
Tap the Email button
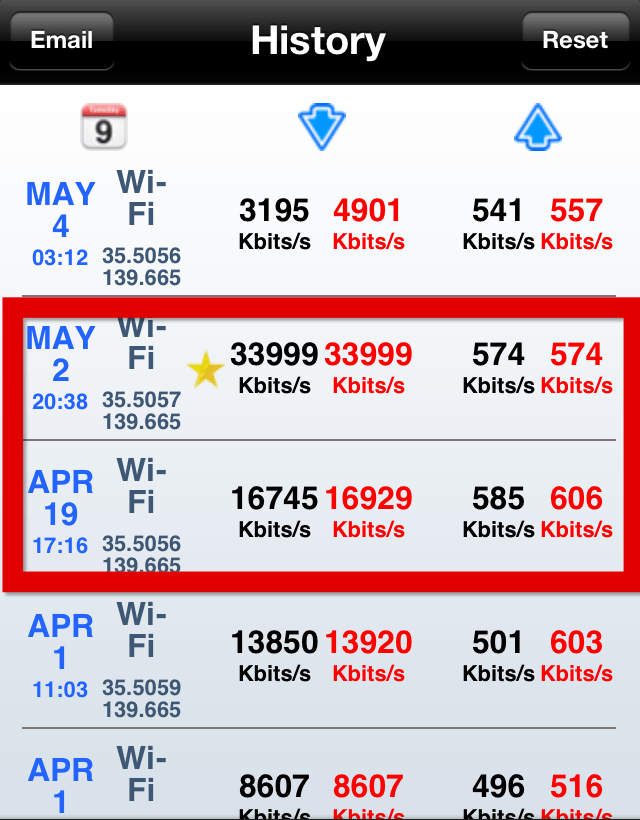pos(62,41)
